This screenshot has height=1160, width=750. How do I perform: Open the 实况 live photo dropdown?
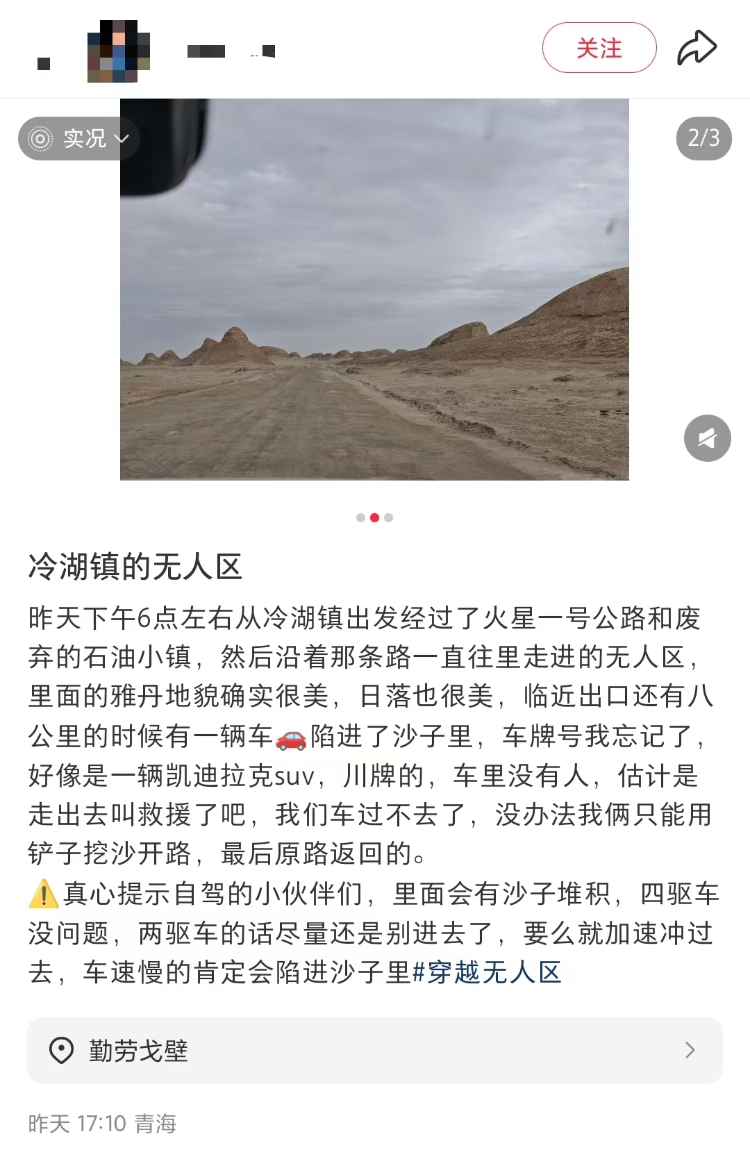click(x=80, y=139)
